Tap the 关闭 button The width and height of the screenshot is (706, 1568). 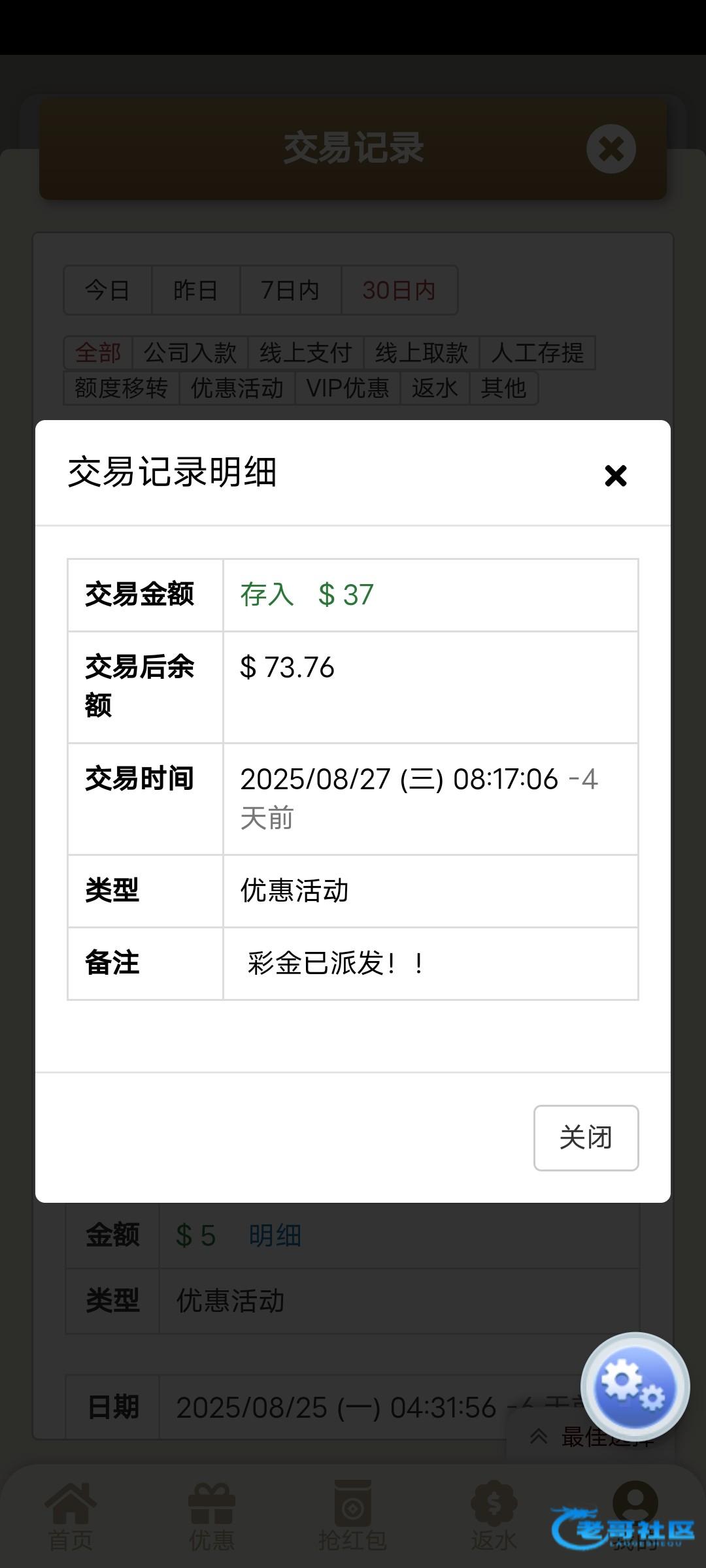click(x=586, y=1137)
